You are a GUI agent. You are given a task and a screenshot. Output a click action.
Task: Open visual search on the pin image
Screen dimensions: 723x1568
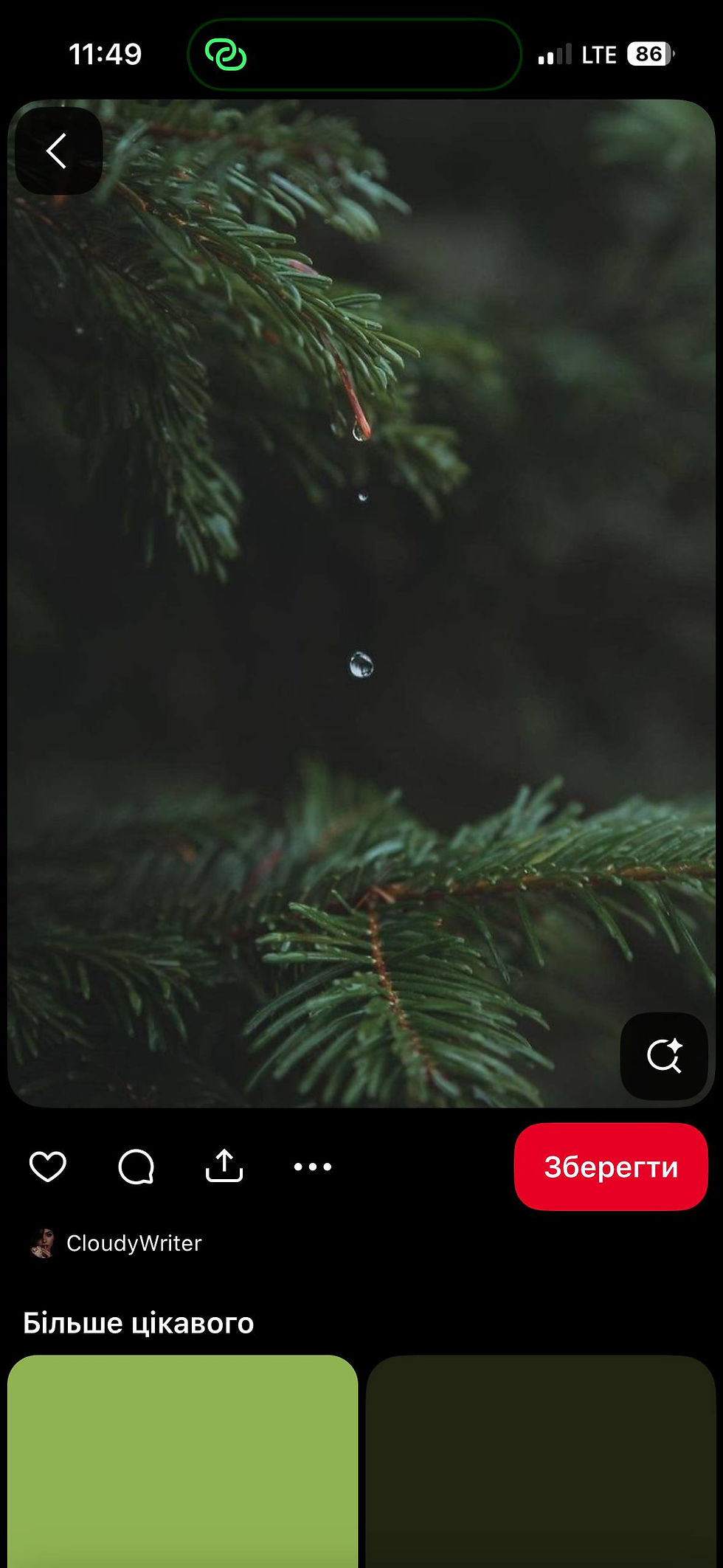pyautogui.click(x=664, y=1056)
